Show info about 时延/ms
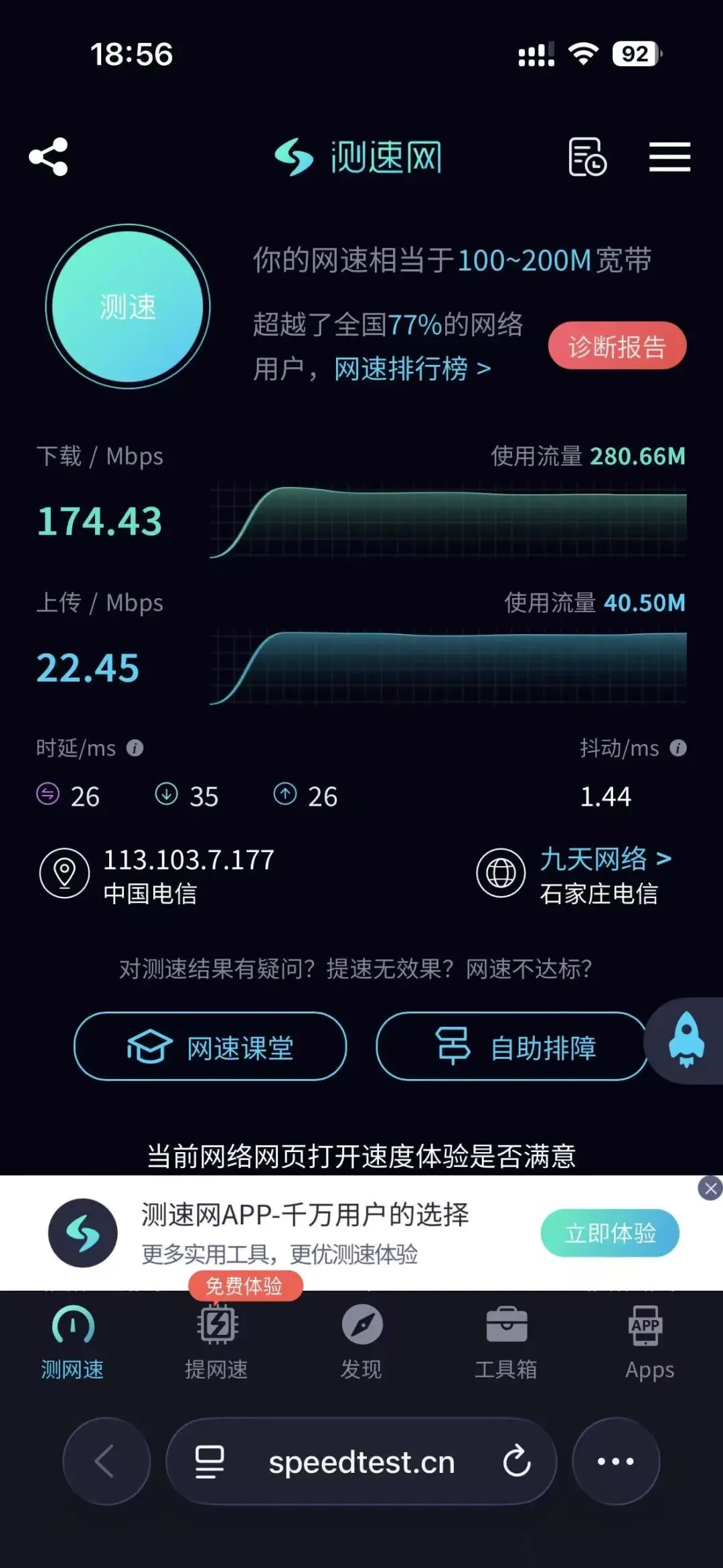The image size is (723, 1568). point(135,747)
